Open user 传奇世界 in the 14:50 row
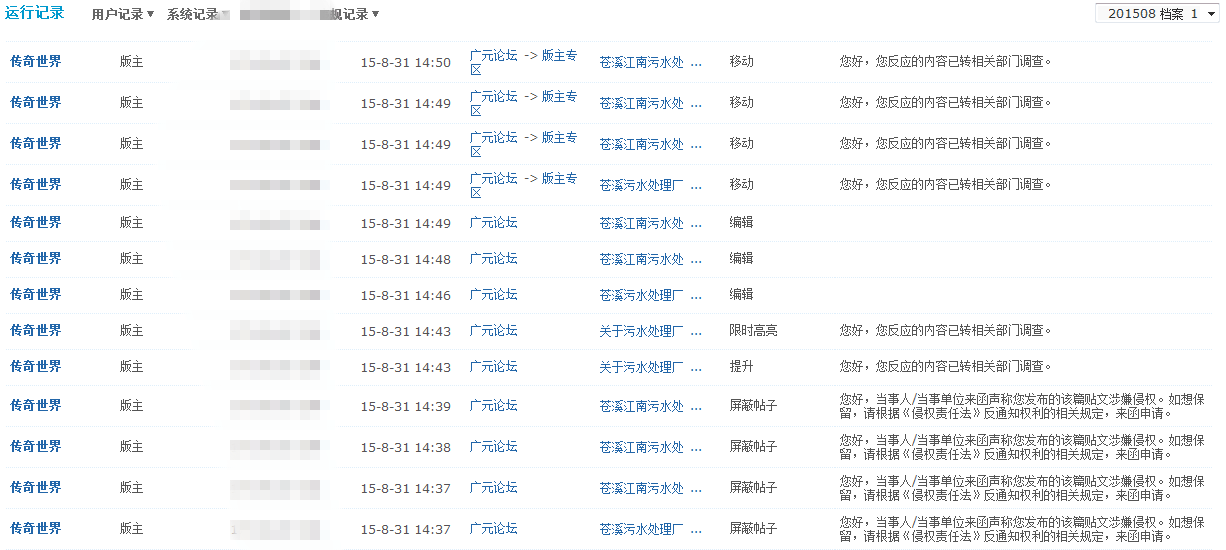 pyautogui.click(x=36, y=61)
